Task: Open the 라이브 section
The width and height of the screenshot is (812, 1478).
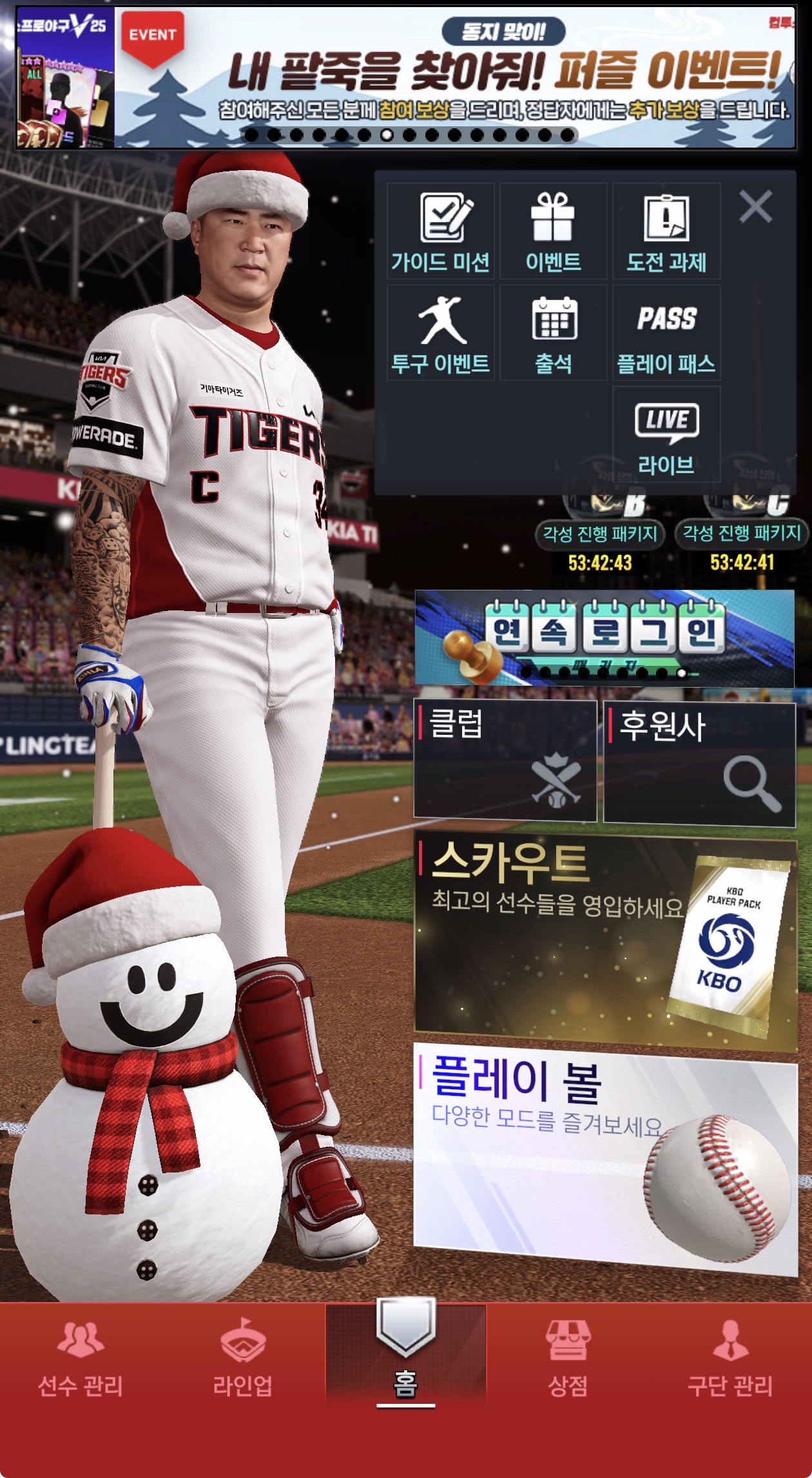Action: (666, 434)
